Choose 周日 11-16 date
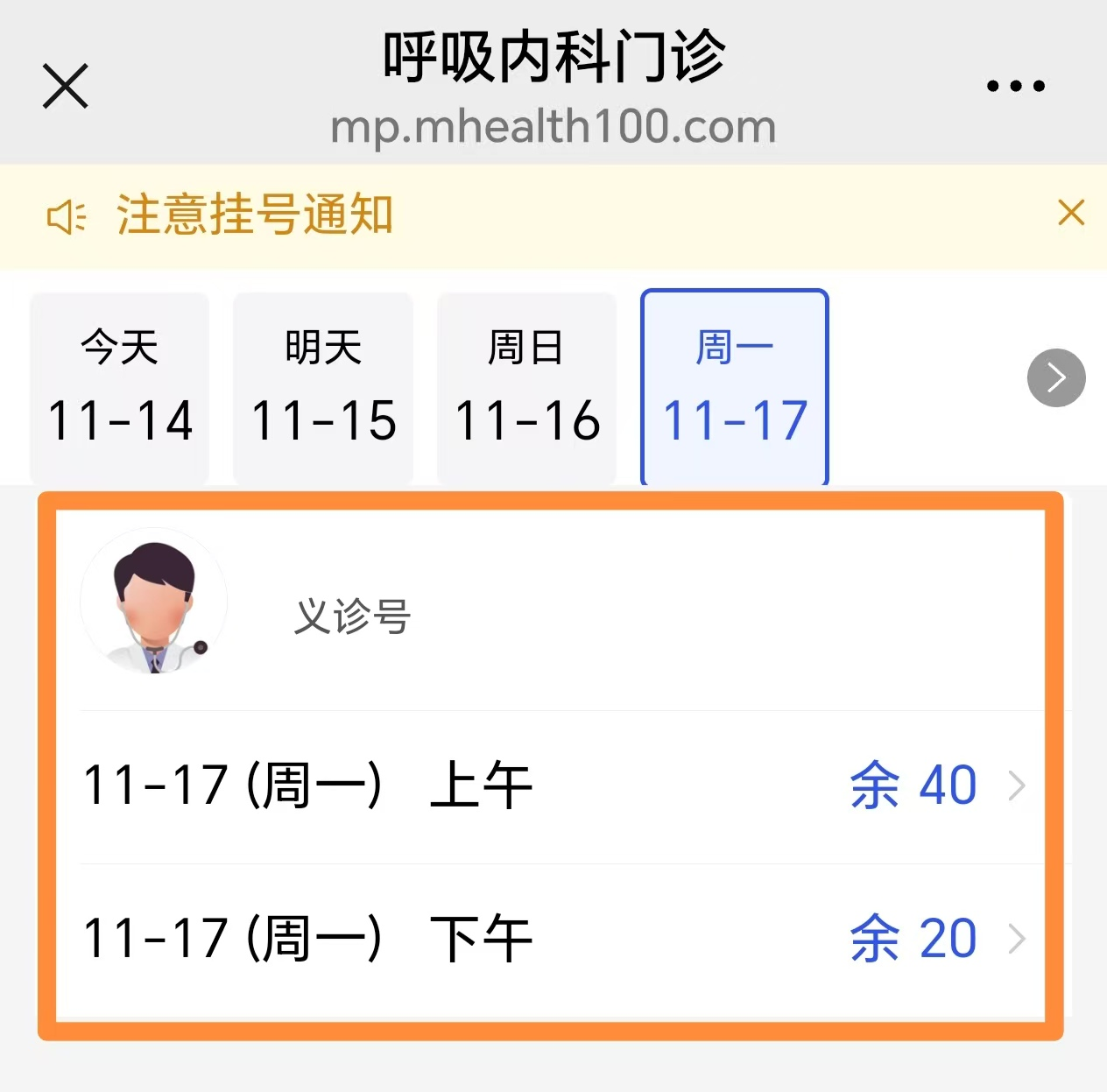This screenshot has width=1107, height=1092. coord(526,387)
